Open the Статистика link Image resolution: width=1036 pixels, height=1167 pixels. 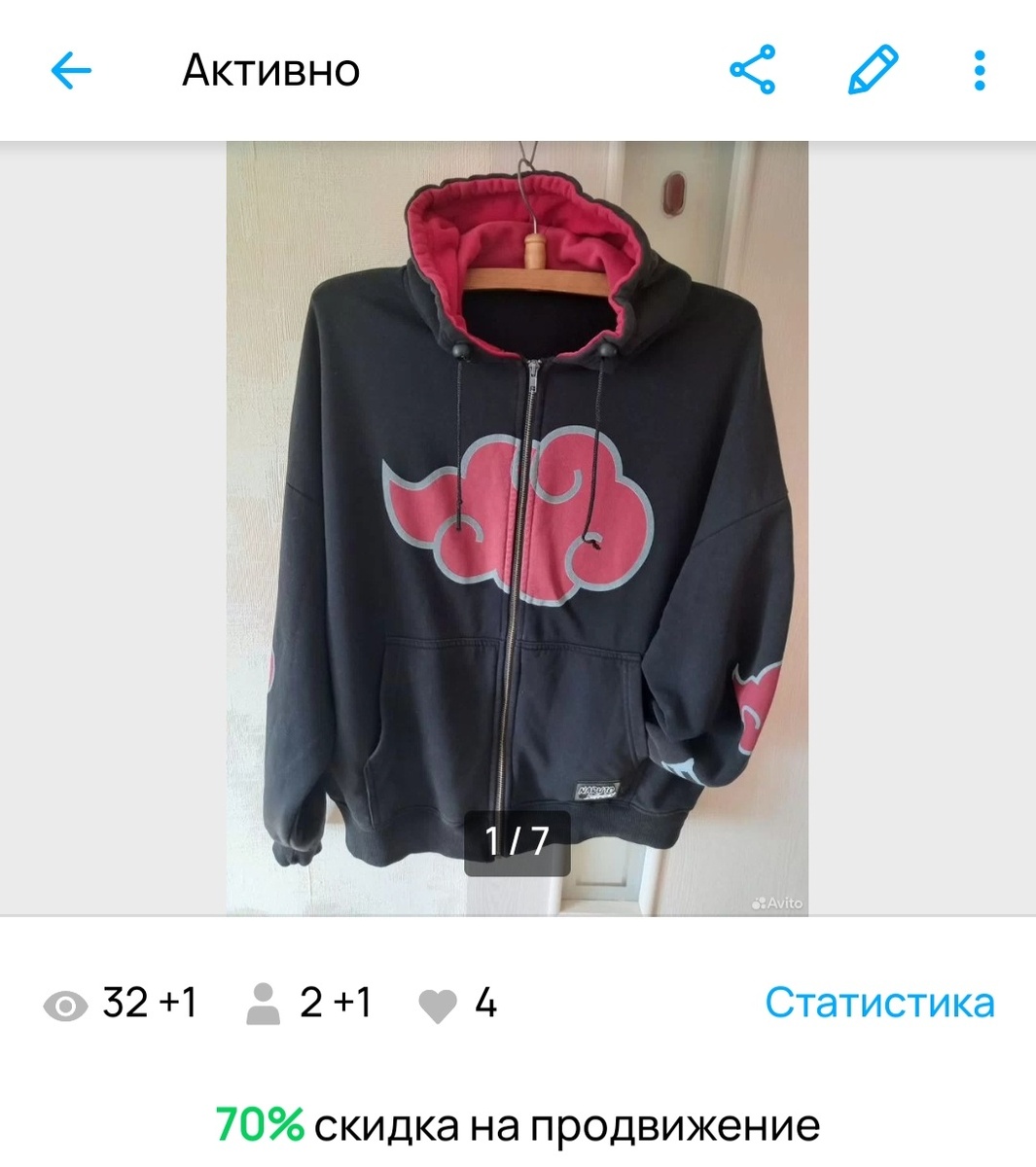(x=879, y=1002)
